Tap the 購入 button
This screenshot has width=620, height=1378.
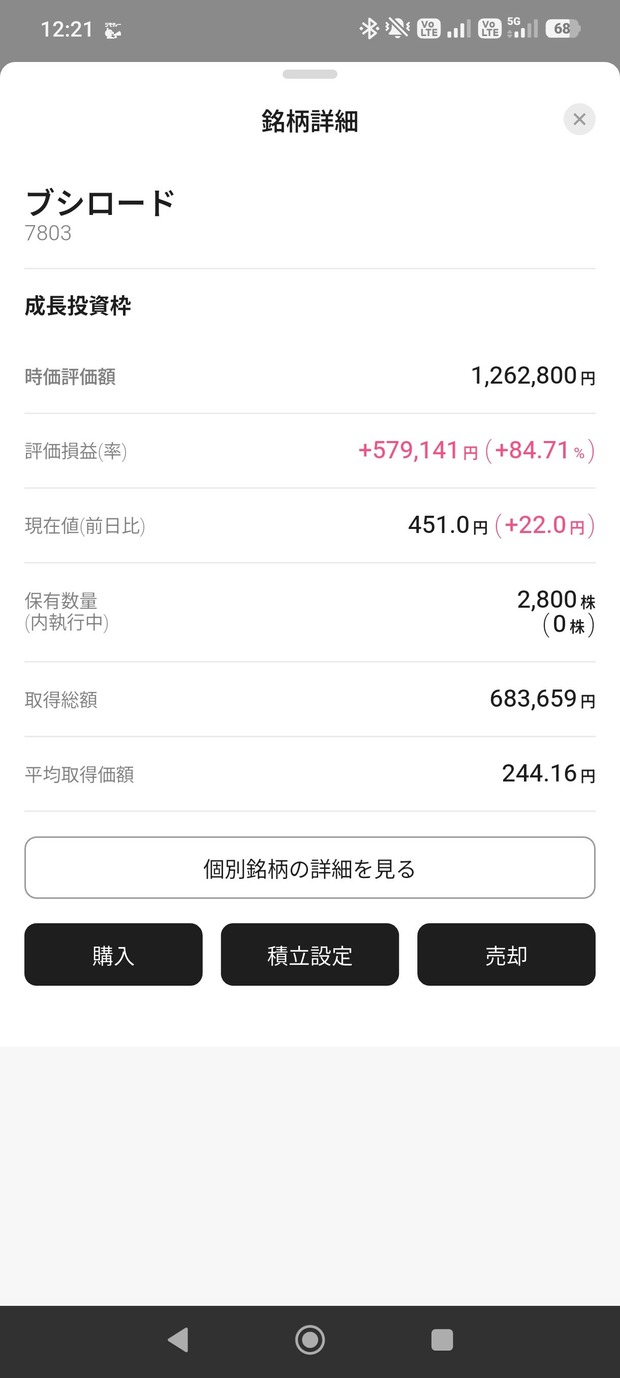[114, 955]
